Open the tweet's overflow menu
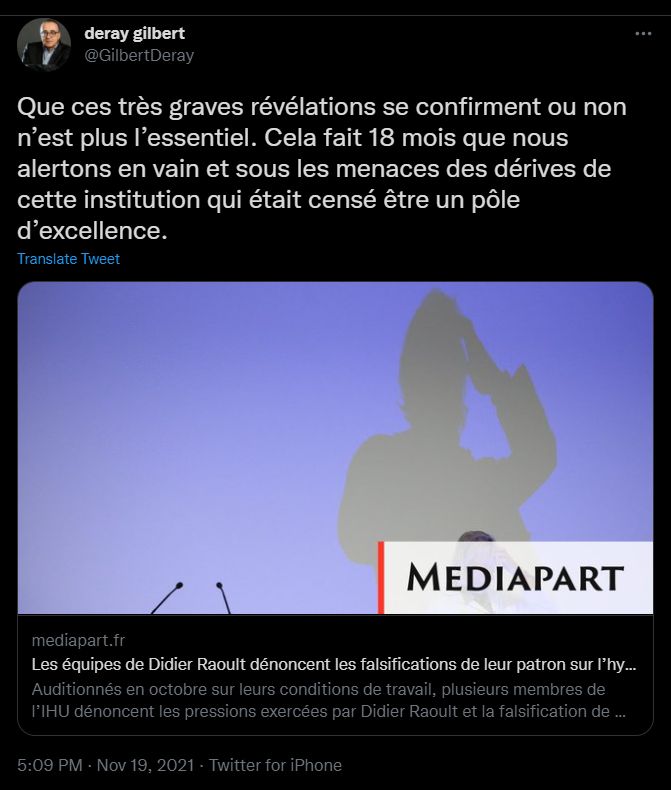 (643, 33)
